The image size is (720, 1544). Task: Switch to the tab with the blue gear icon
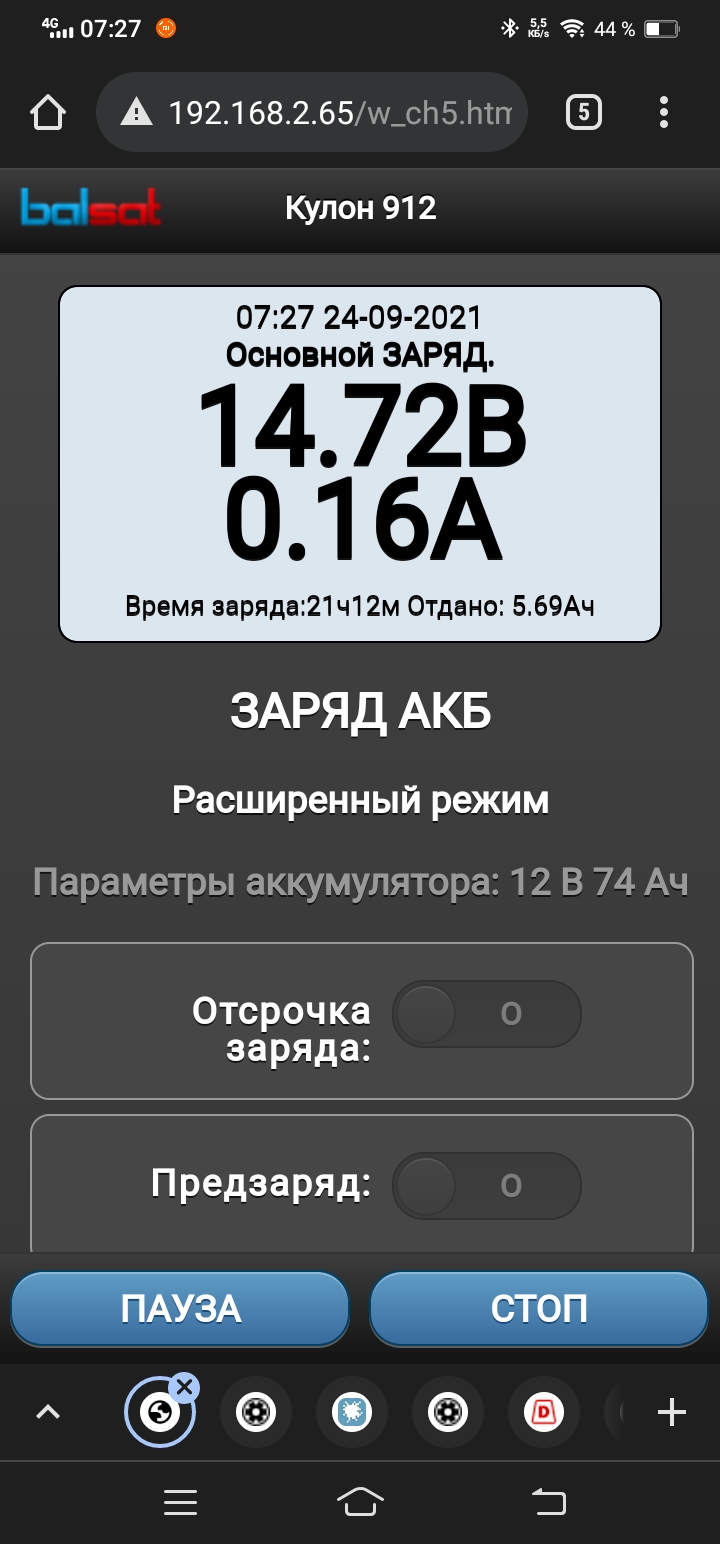(x=351, y=1412)
